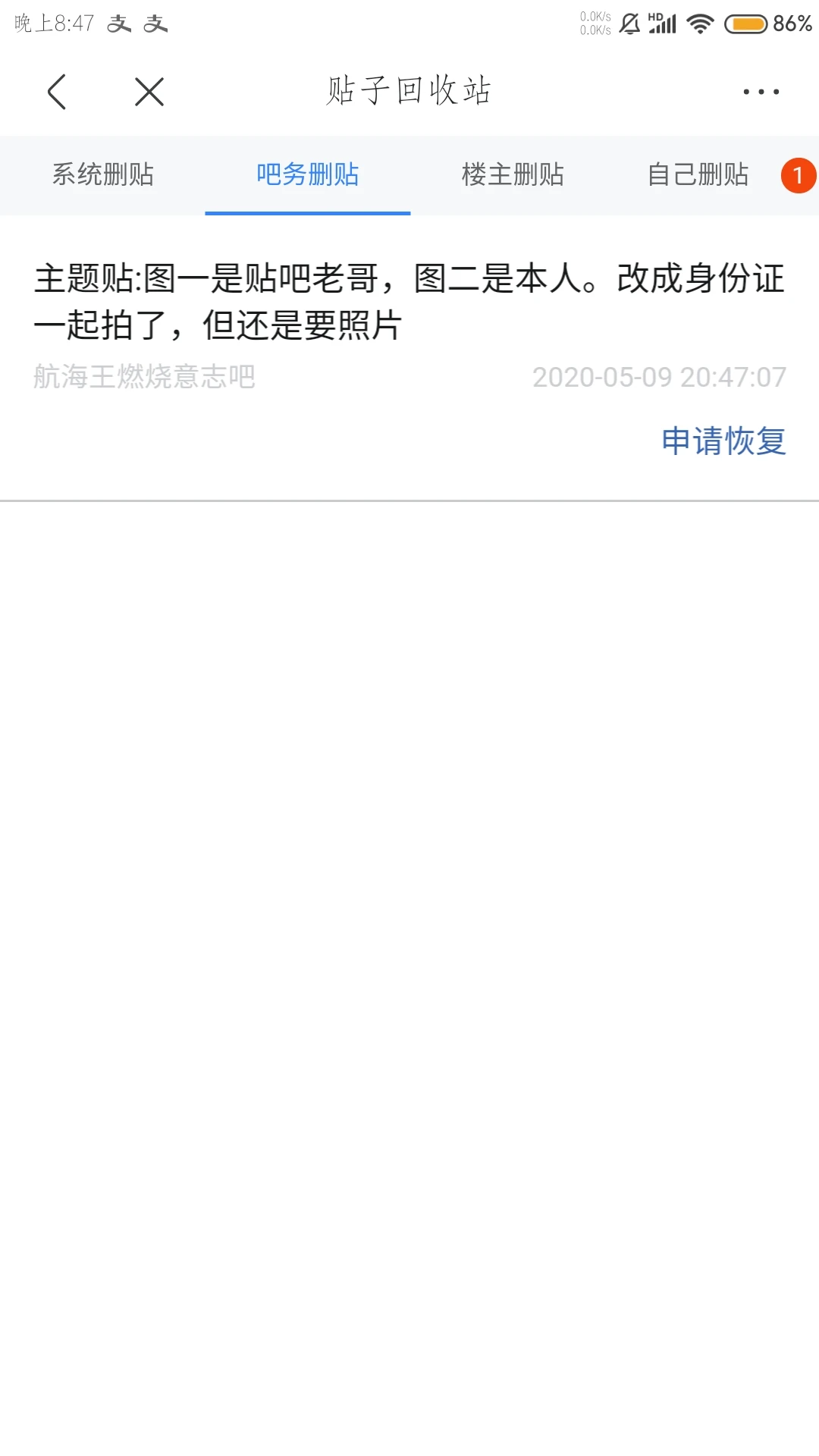The width and height of the screenshot is (819, 1456).
Task: Switch to the 楼主删贴 tab
Action: tap(513, 175)
